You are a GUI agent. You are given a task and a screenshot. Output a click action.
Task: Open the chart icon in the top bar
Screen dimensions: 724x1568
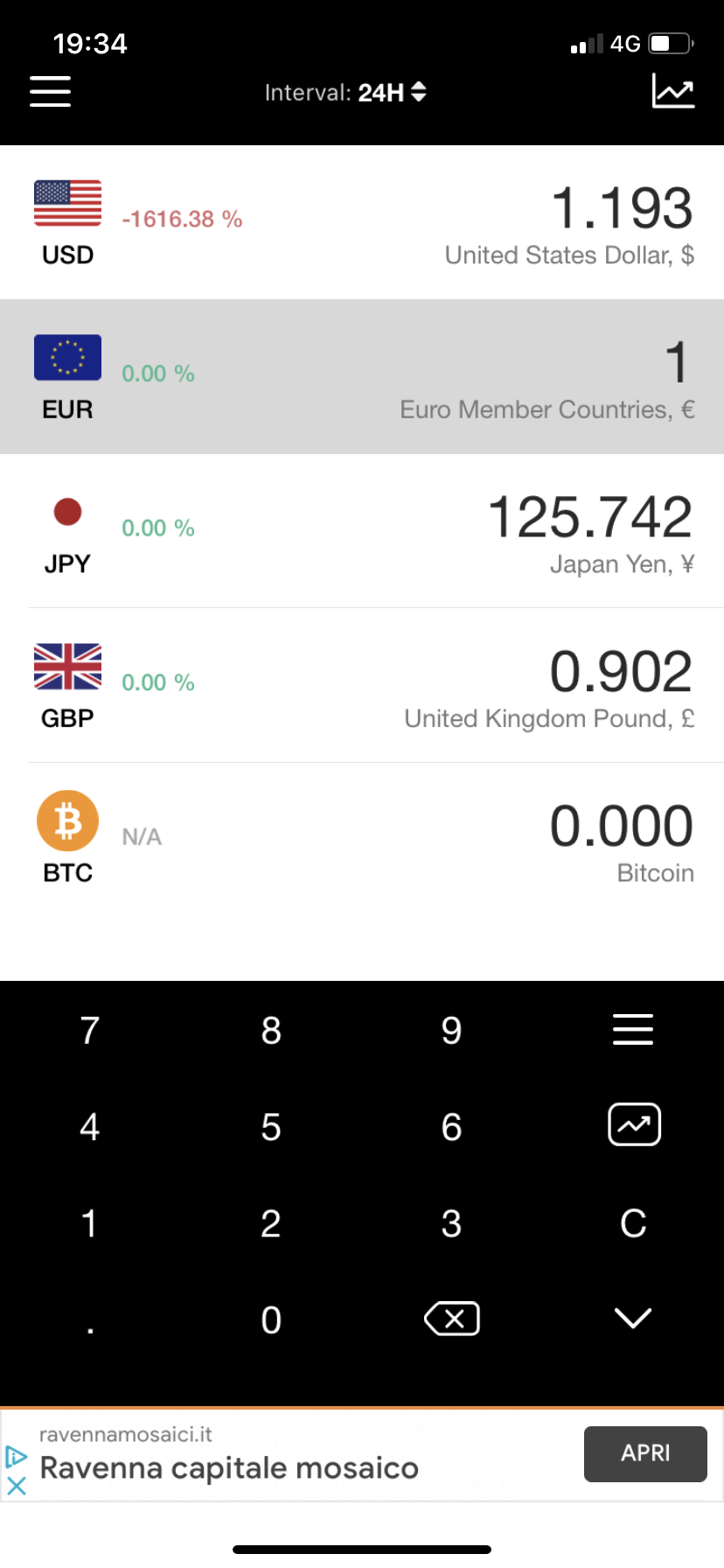click(x=672, y=91)
